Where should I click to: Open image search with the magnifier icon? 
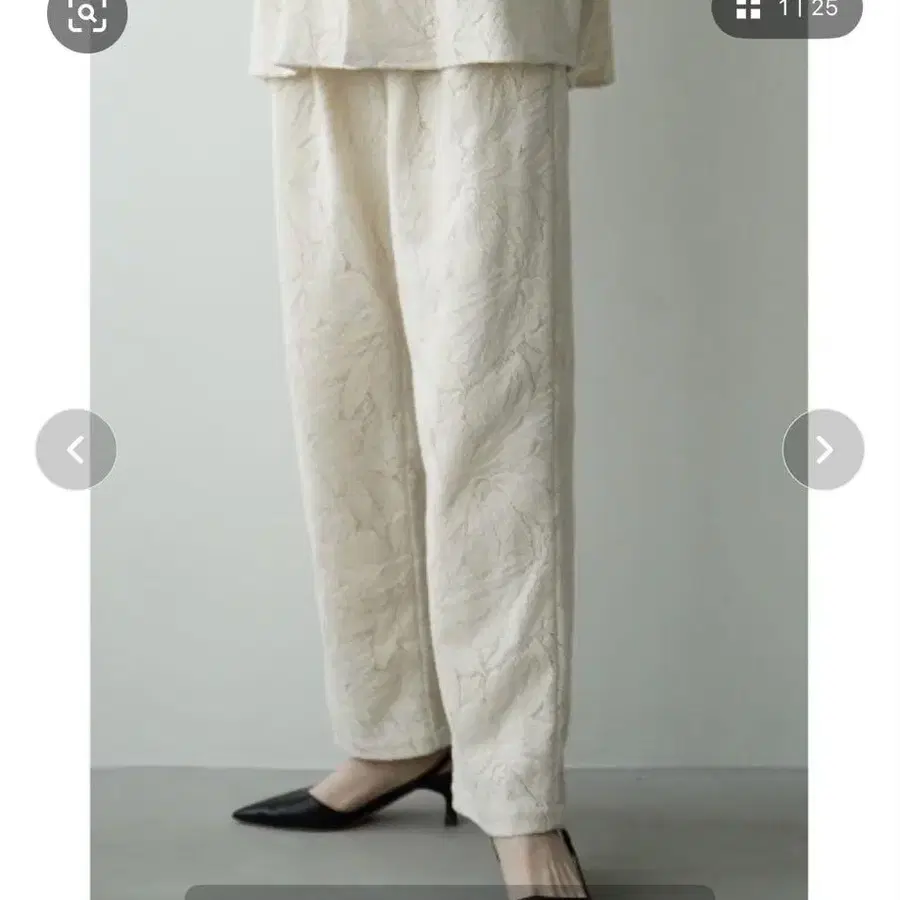[x=87, y=15]
